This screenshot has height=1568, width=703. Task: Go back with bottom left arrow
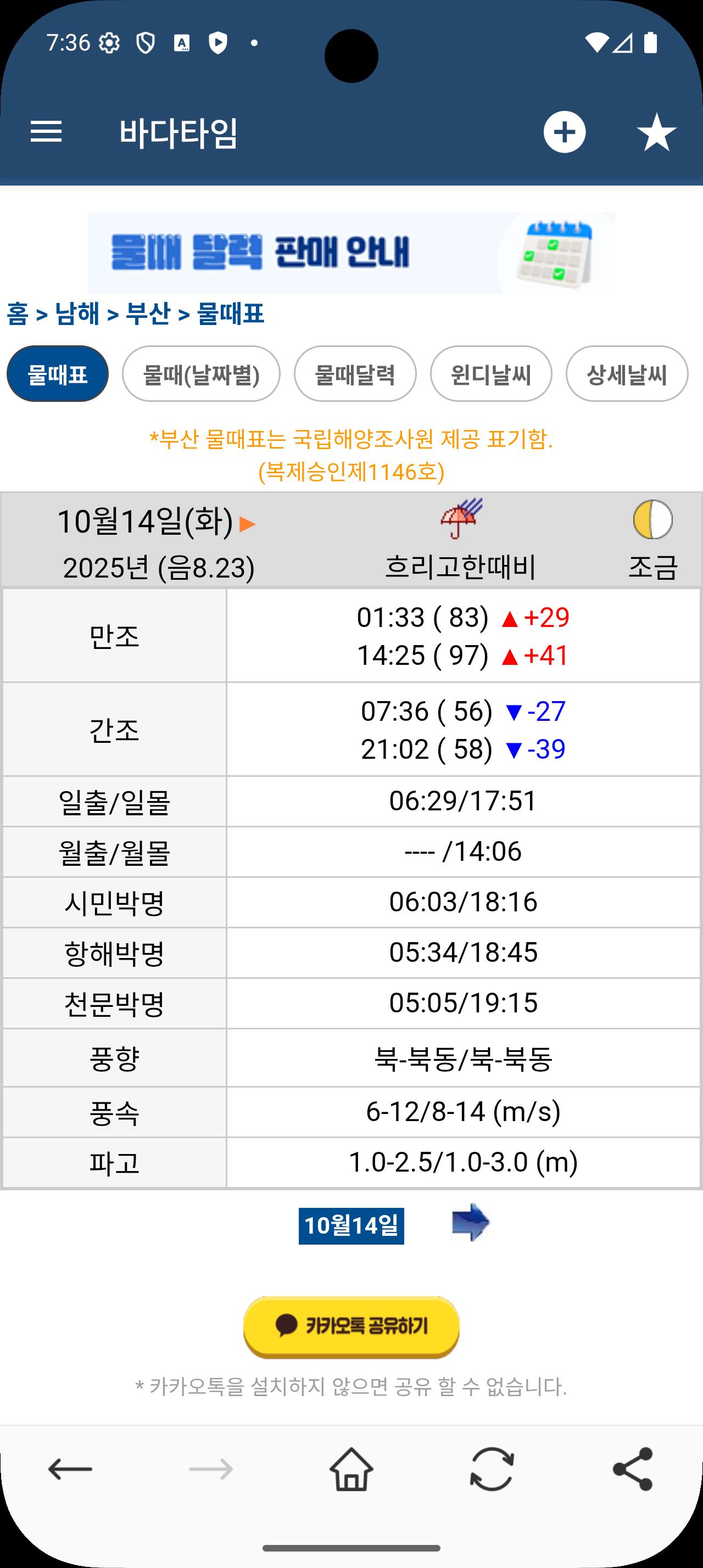tap(70, 1469)
